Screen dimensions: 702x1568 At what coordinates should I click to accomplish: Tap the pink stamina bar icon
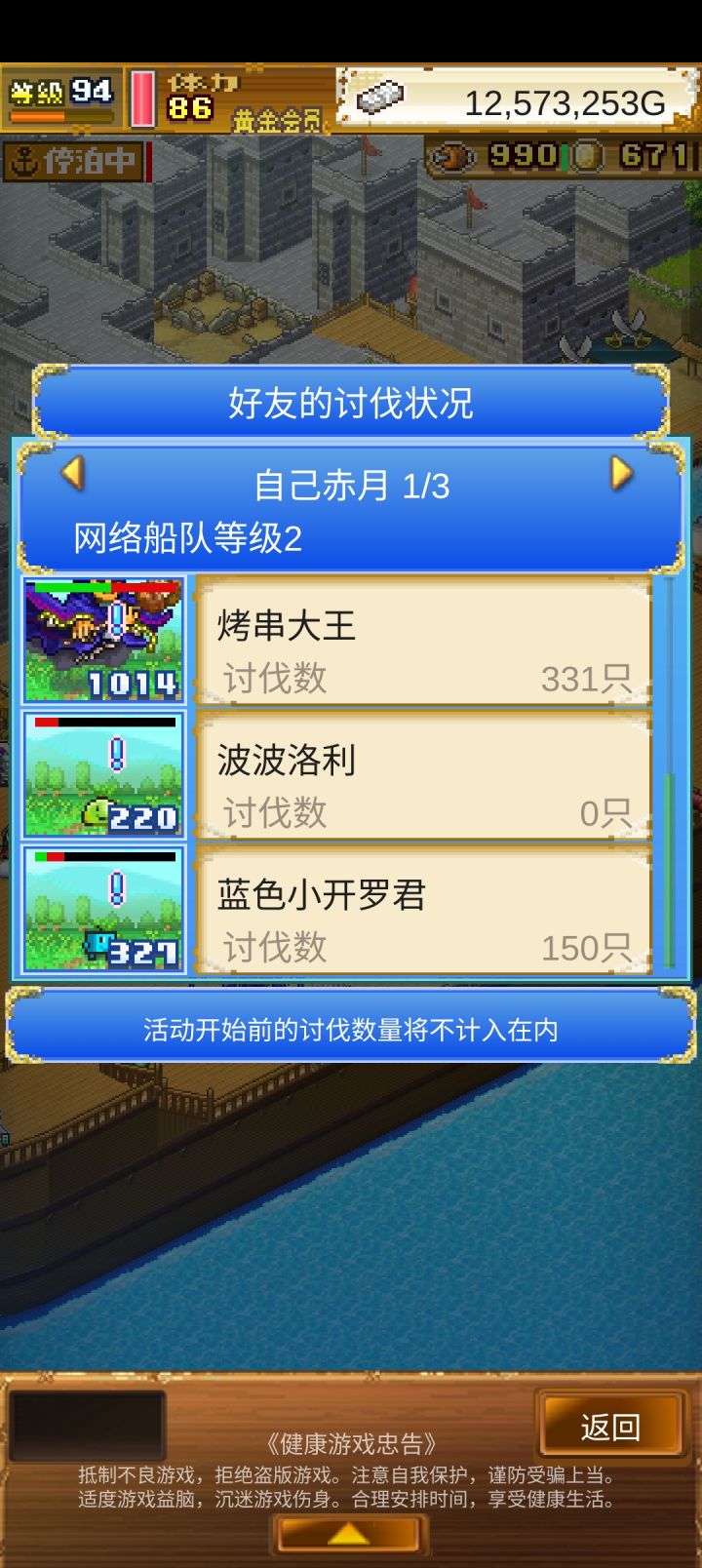[142, 99]
